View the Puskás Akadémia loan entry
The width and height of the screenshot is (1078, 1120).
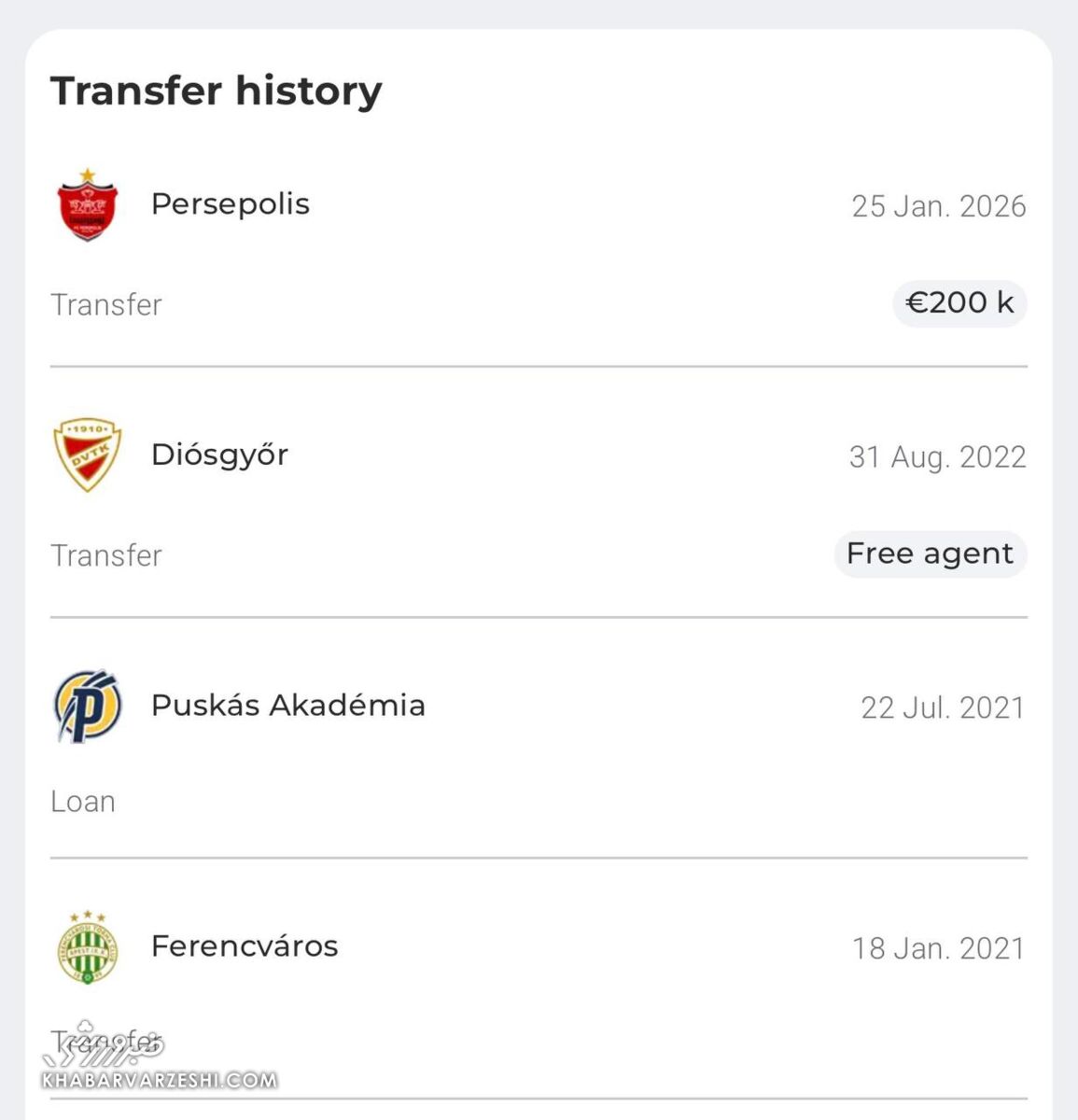[x=287, y=706]
